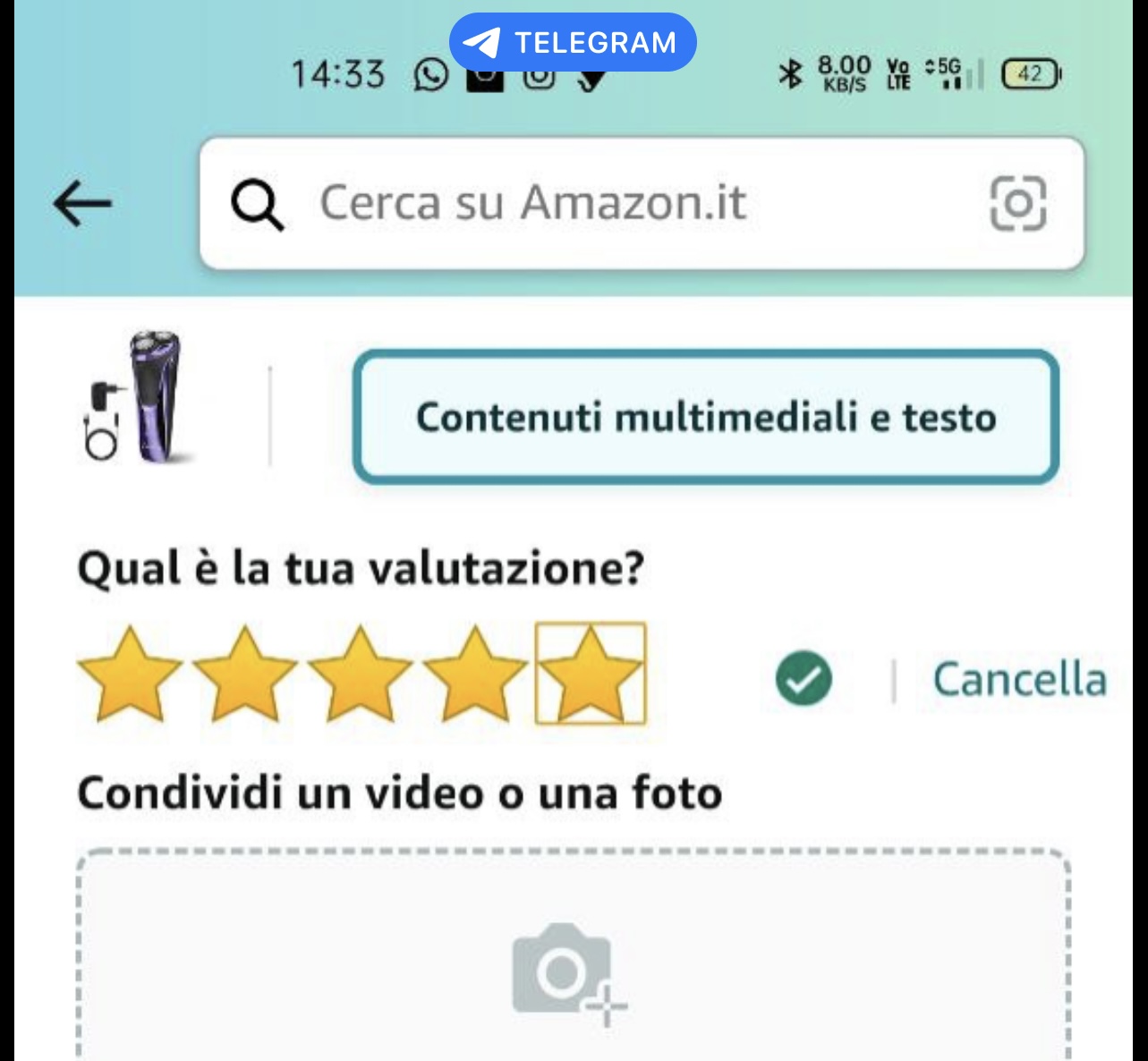Go back with the arrow icon
The height and width of the screenshot is (1061, 1148).
[x=82, y=203]
